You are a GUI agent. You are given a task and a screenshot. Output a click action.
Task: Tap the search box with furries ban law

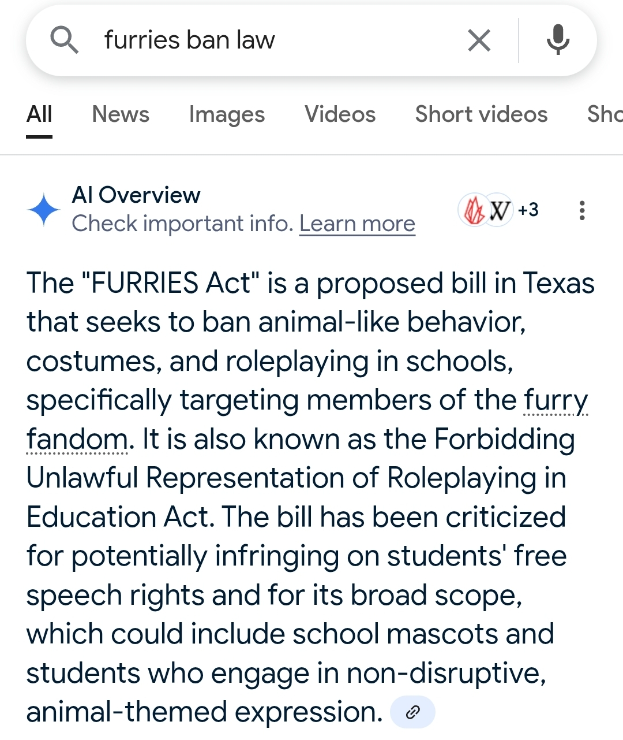click(260, 40)
